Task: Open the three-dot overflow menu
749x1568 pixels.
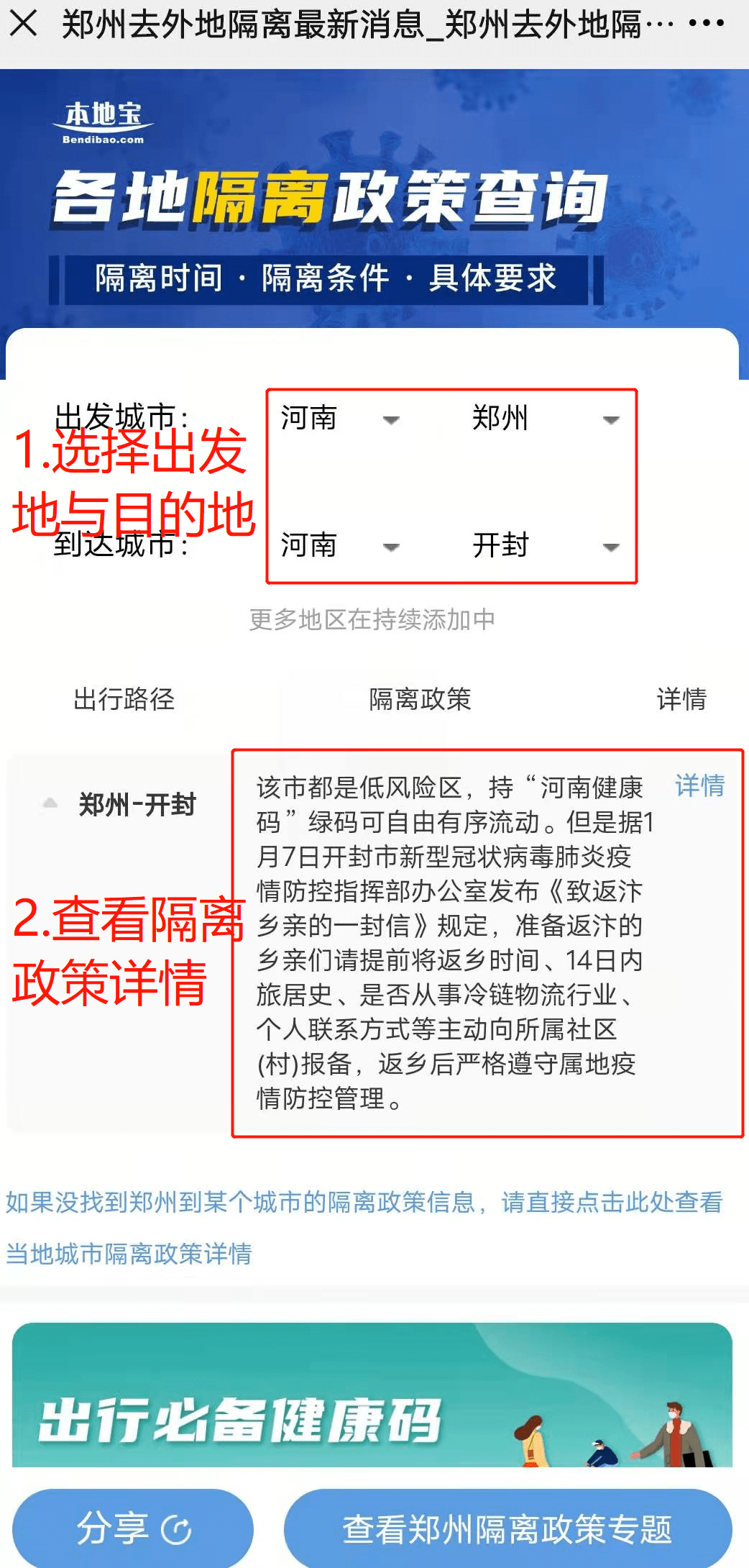Action: coord(706,24)
